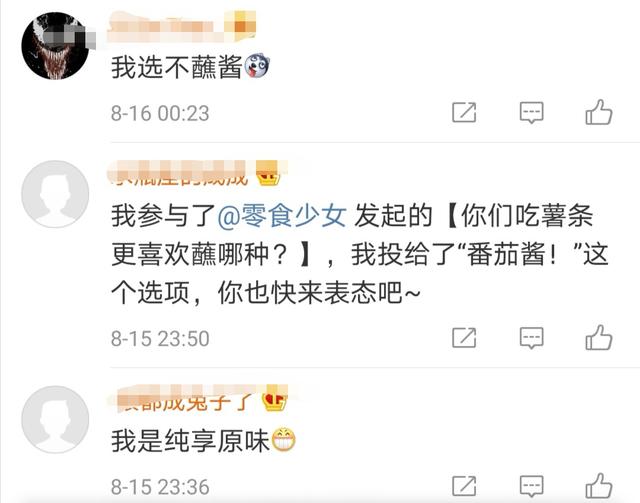Screen dimensions: 640x503
Task: Share the comment '我选不蘸酱'
Action: tap(464, 112)
